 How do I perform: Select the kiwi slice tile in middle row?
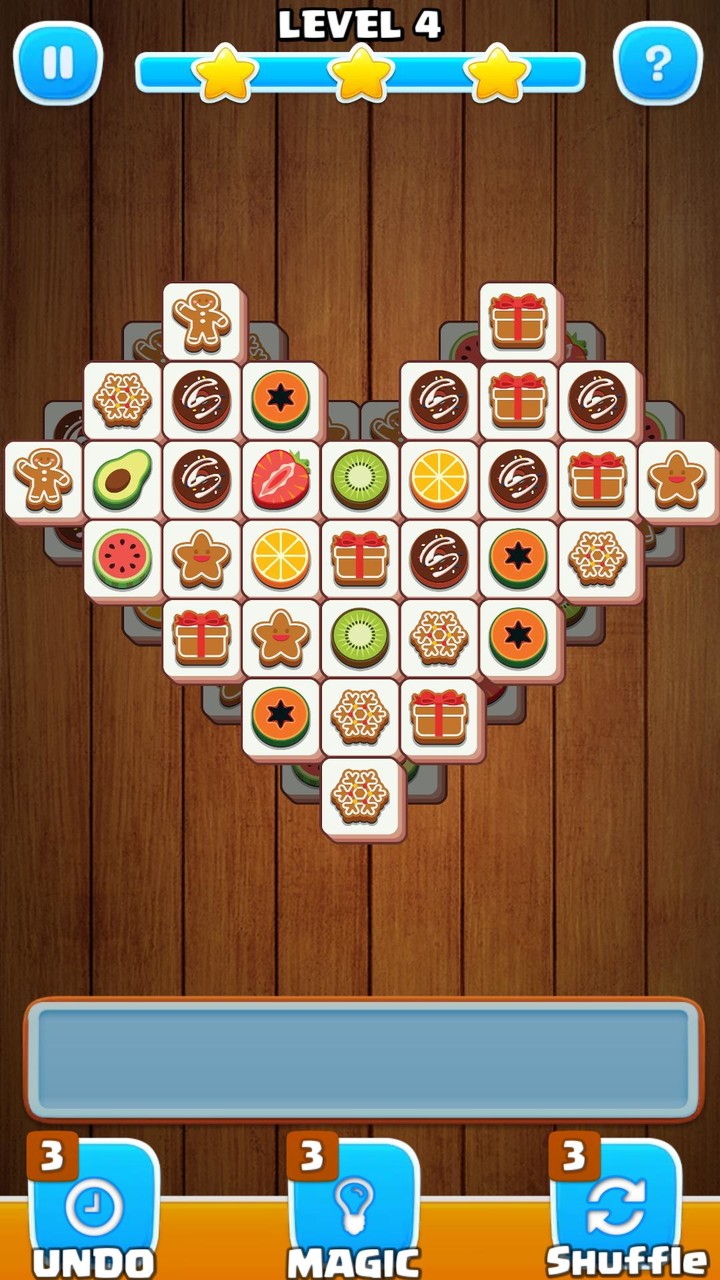(x=359, y=480)
